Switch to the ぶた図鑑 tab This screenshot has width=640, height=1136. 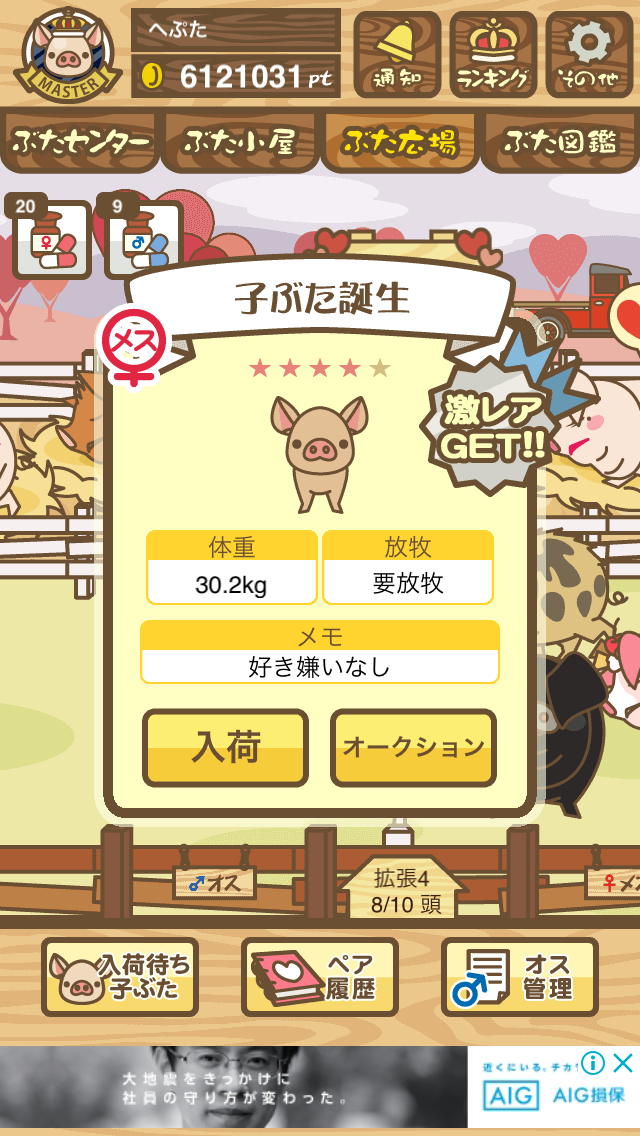point(561,142)
